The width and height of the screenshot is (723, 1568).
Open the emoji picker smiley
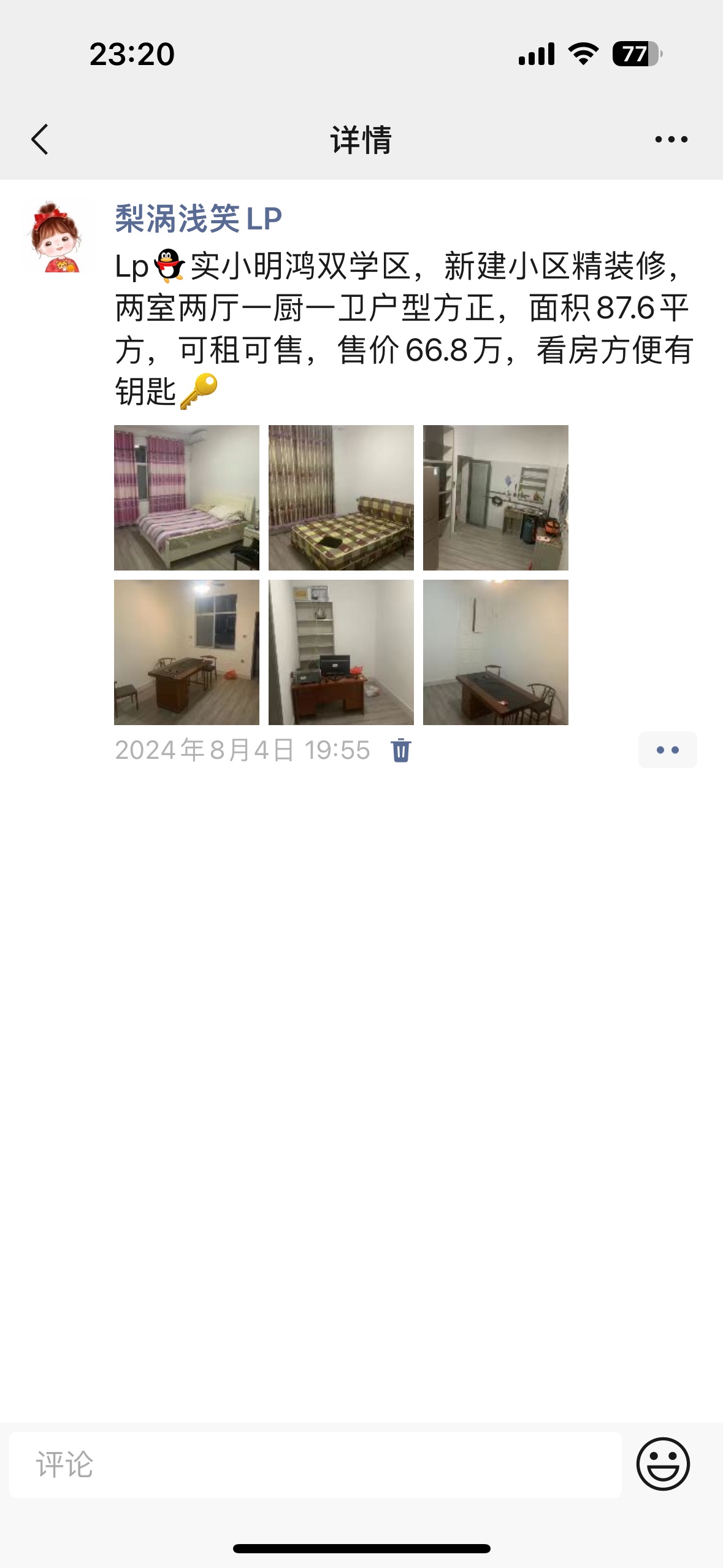coord(663,1464)
